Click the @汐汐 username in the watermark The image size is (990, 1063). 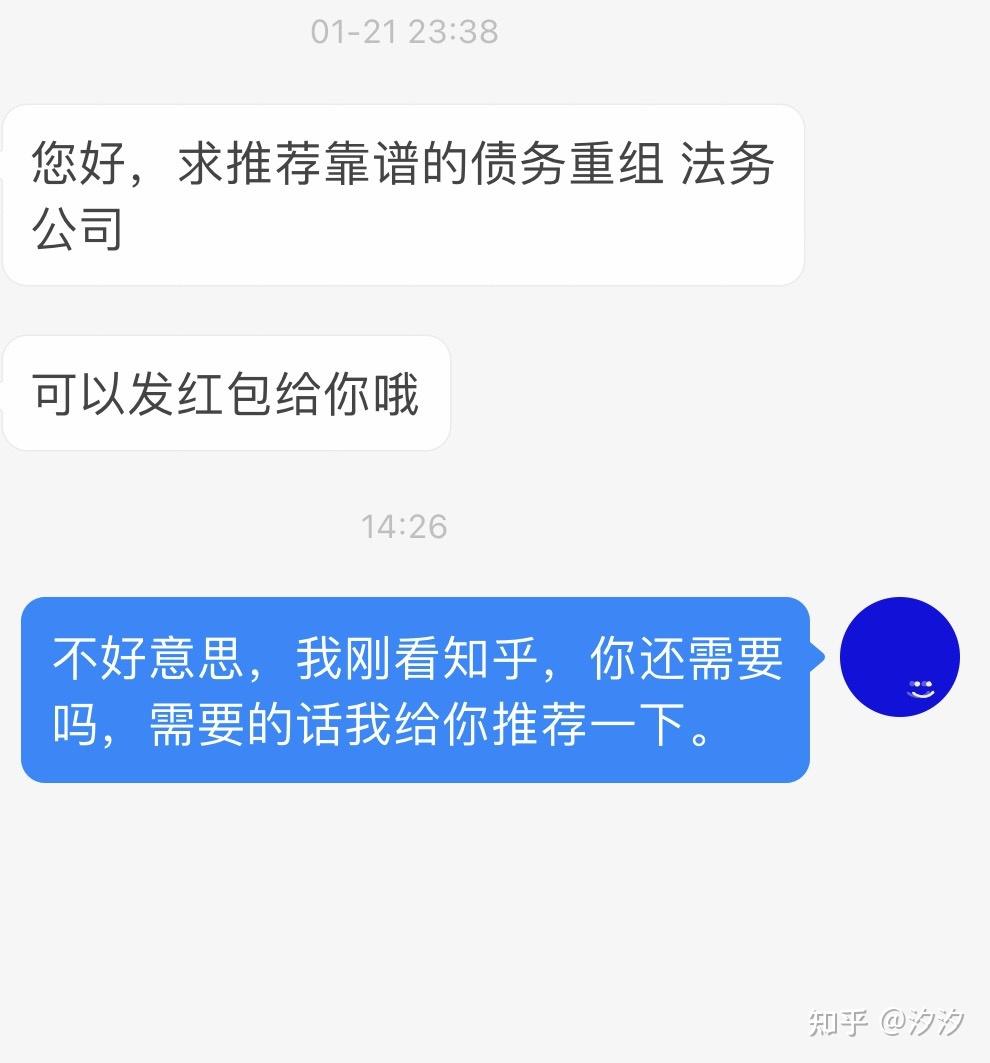click(x=925, y=1020)
